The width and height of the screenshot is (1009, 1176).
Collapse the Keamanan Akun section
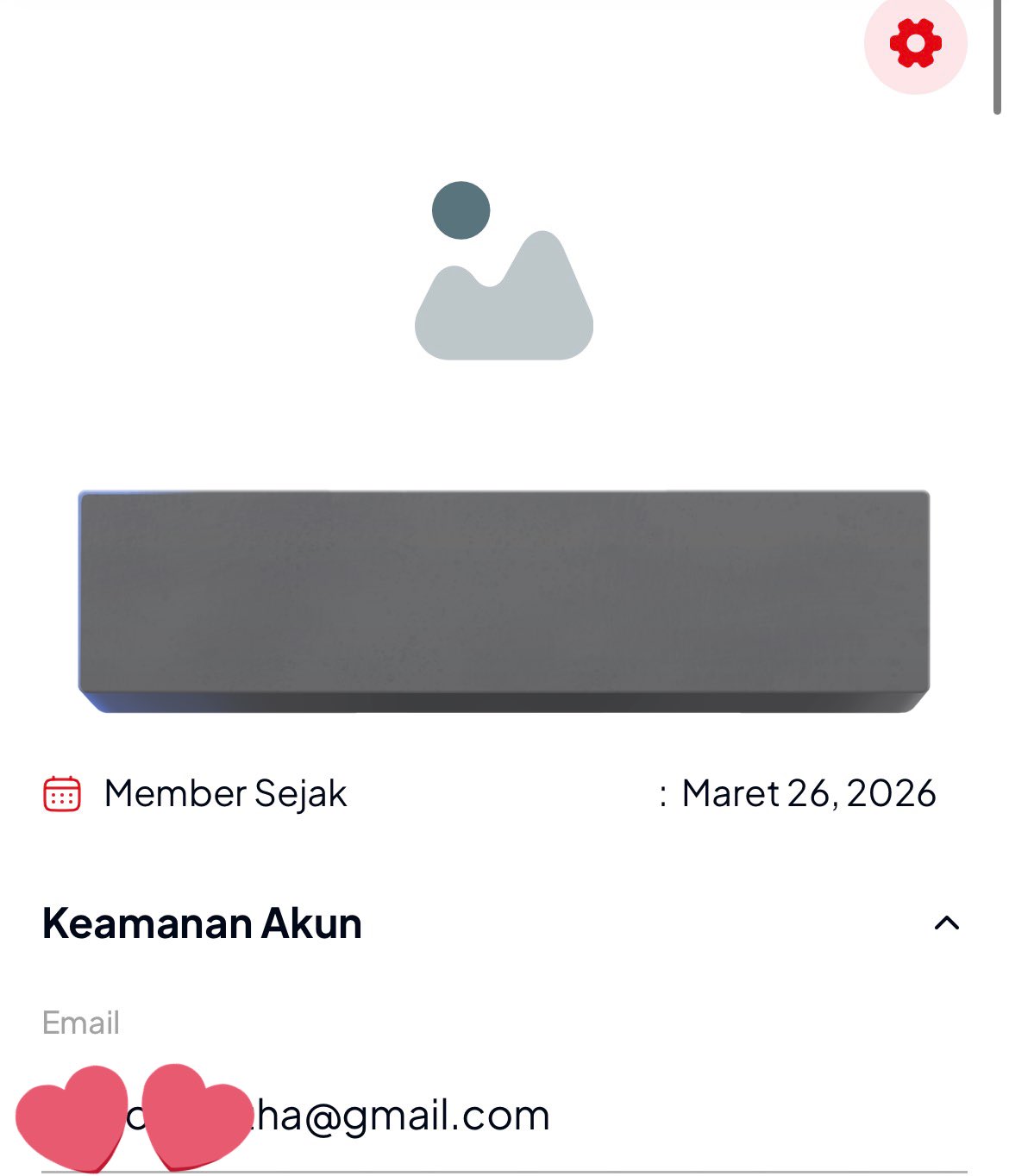(x=946, y=923)
